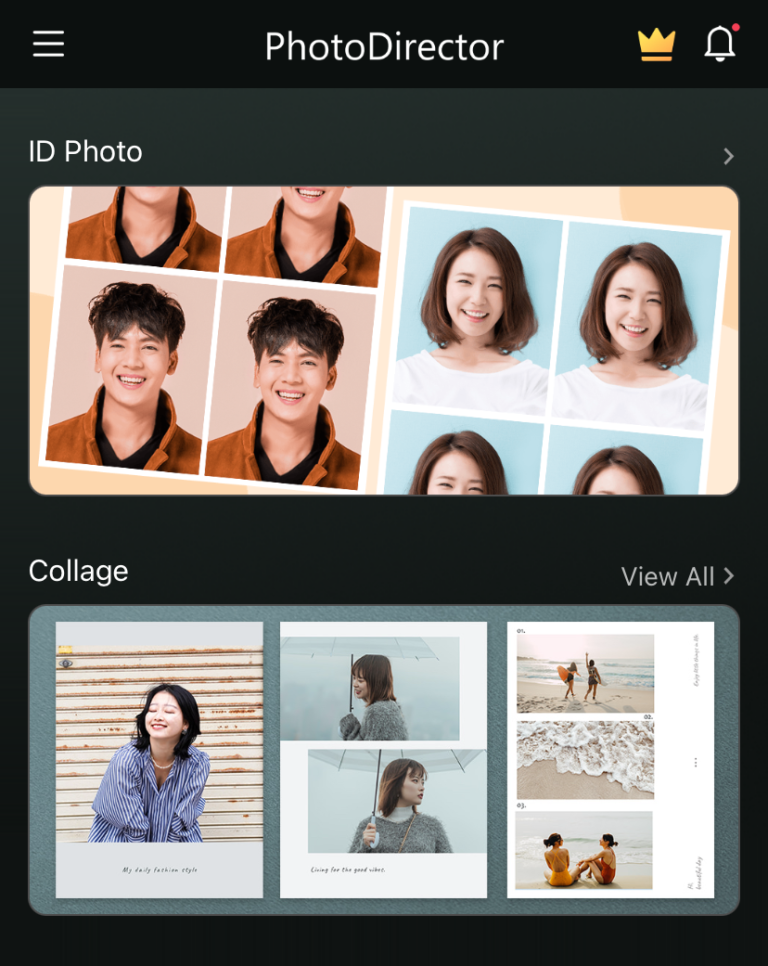Screen dimensions: 768x966
Task: Pick the three-photo beach collage template
Action: 610,759
